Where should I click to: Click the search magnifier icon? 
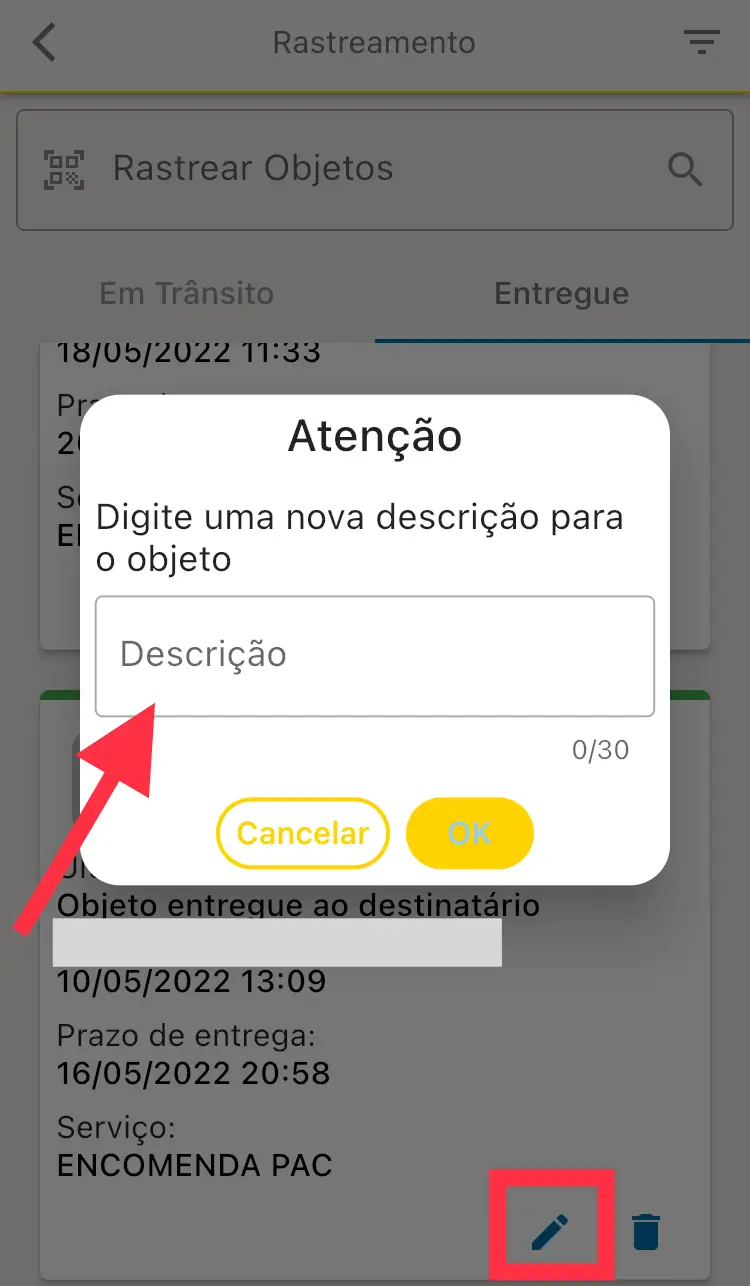point(685,169)
